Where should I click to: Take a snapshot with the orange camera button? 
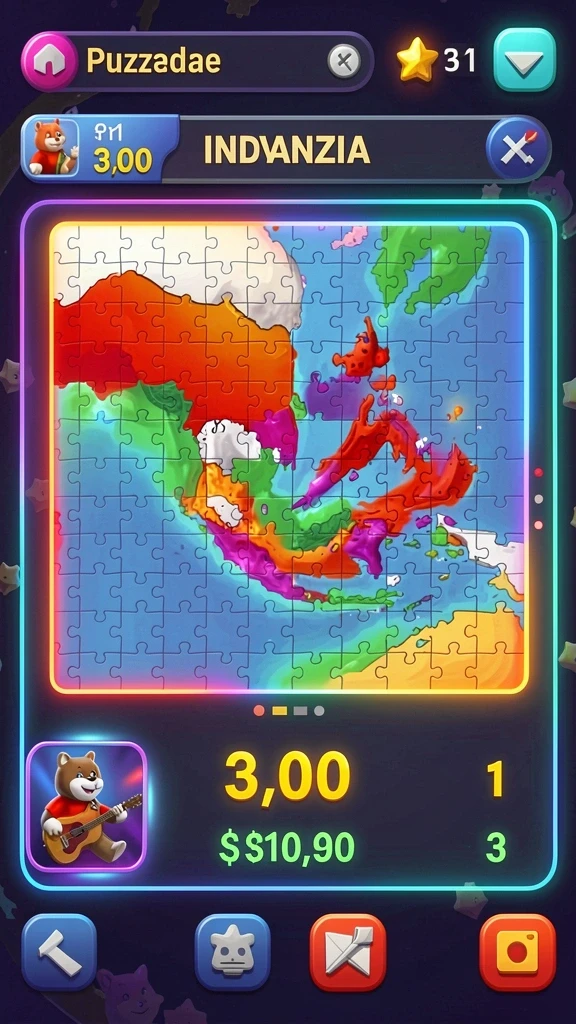517,953
